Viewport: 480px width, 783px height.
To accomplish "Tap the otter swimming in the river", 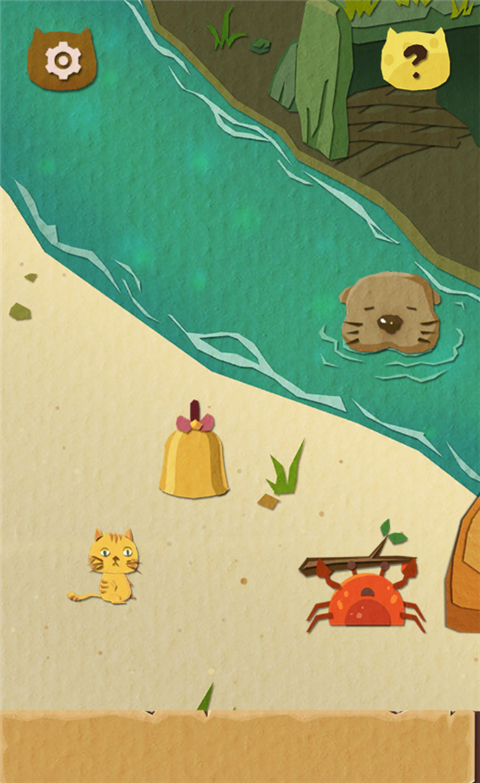I will 390,314.
